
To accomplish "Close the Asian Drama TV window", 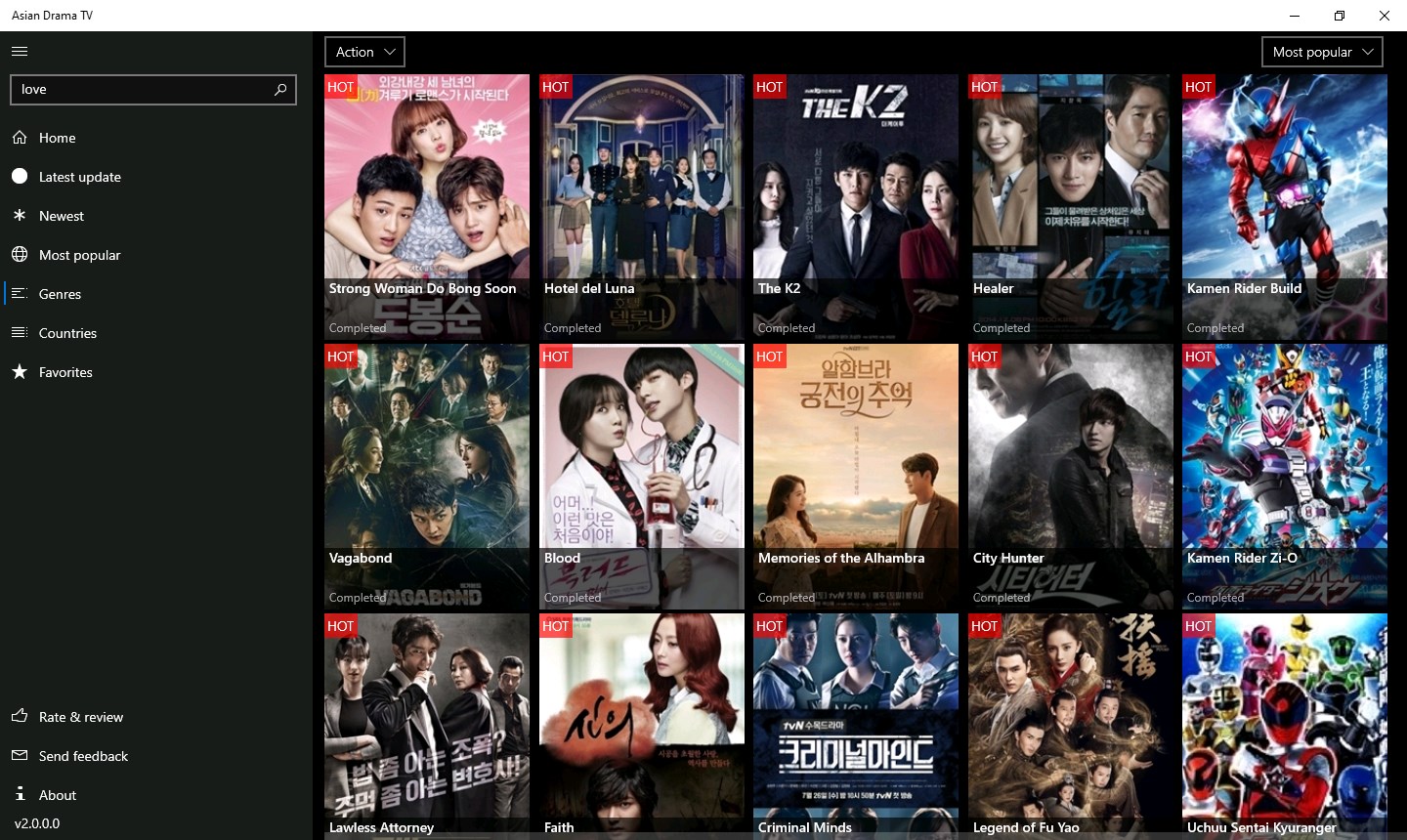I will pyautogui.click(x=1385, y=16).
